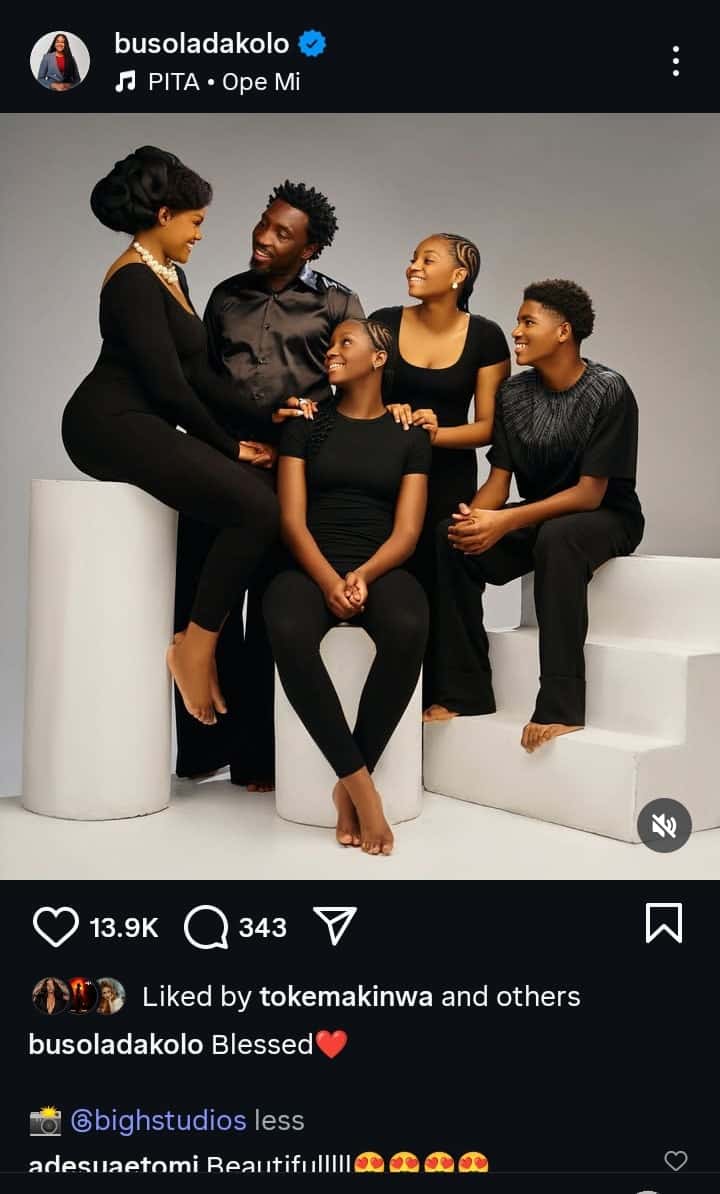Screen dimensions: 720x1194
Task: Save the post with the bookmark
Action: point(664,923)
